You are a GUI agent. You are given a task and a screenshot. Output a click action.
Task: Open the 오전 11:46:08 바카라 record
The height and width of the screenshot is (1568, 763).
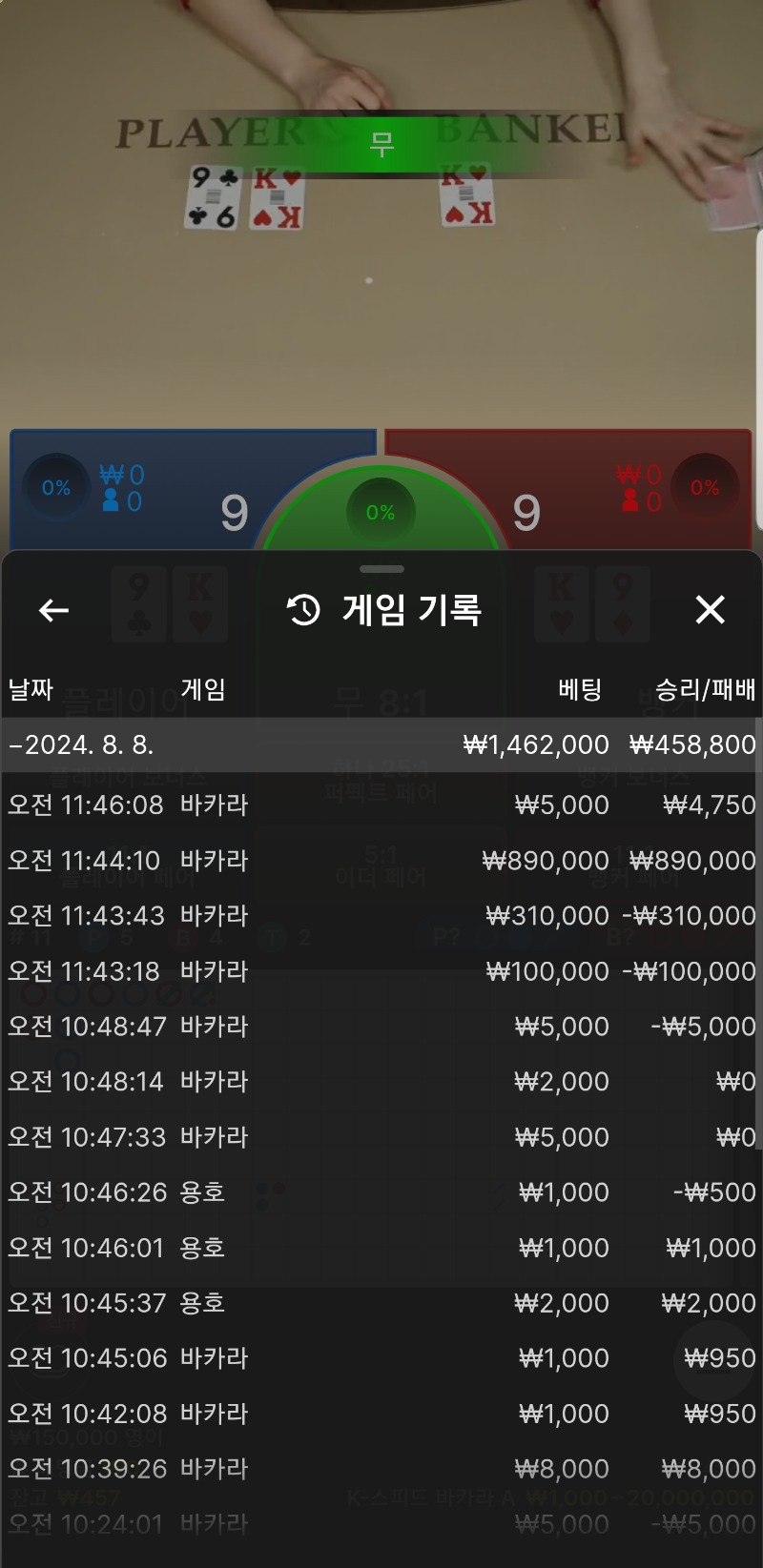point(381,805)
